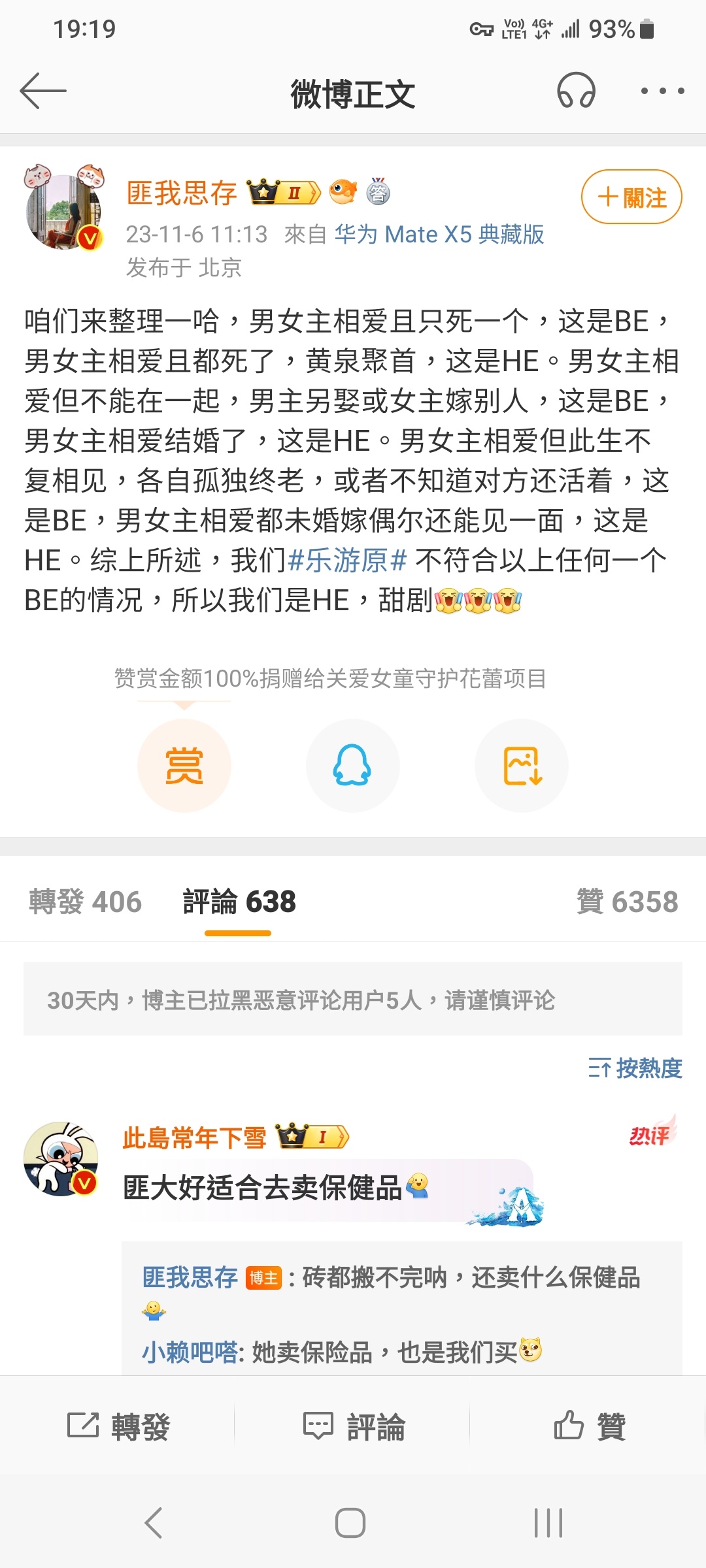The height and width of the screenshot is (1568, 706).
Task: Tap the 赏 reward button
Action: pyautogui.click(x=184, y=766)
